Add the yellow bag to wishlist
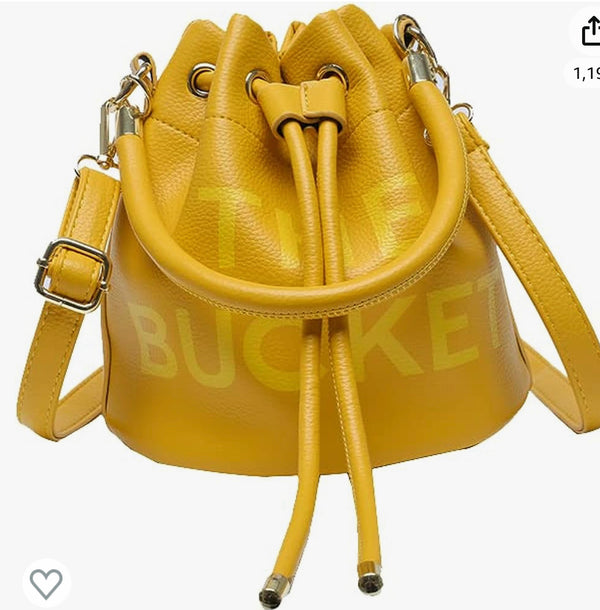This screenshot has height=610, width=600. point(46,582)
